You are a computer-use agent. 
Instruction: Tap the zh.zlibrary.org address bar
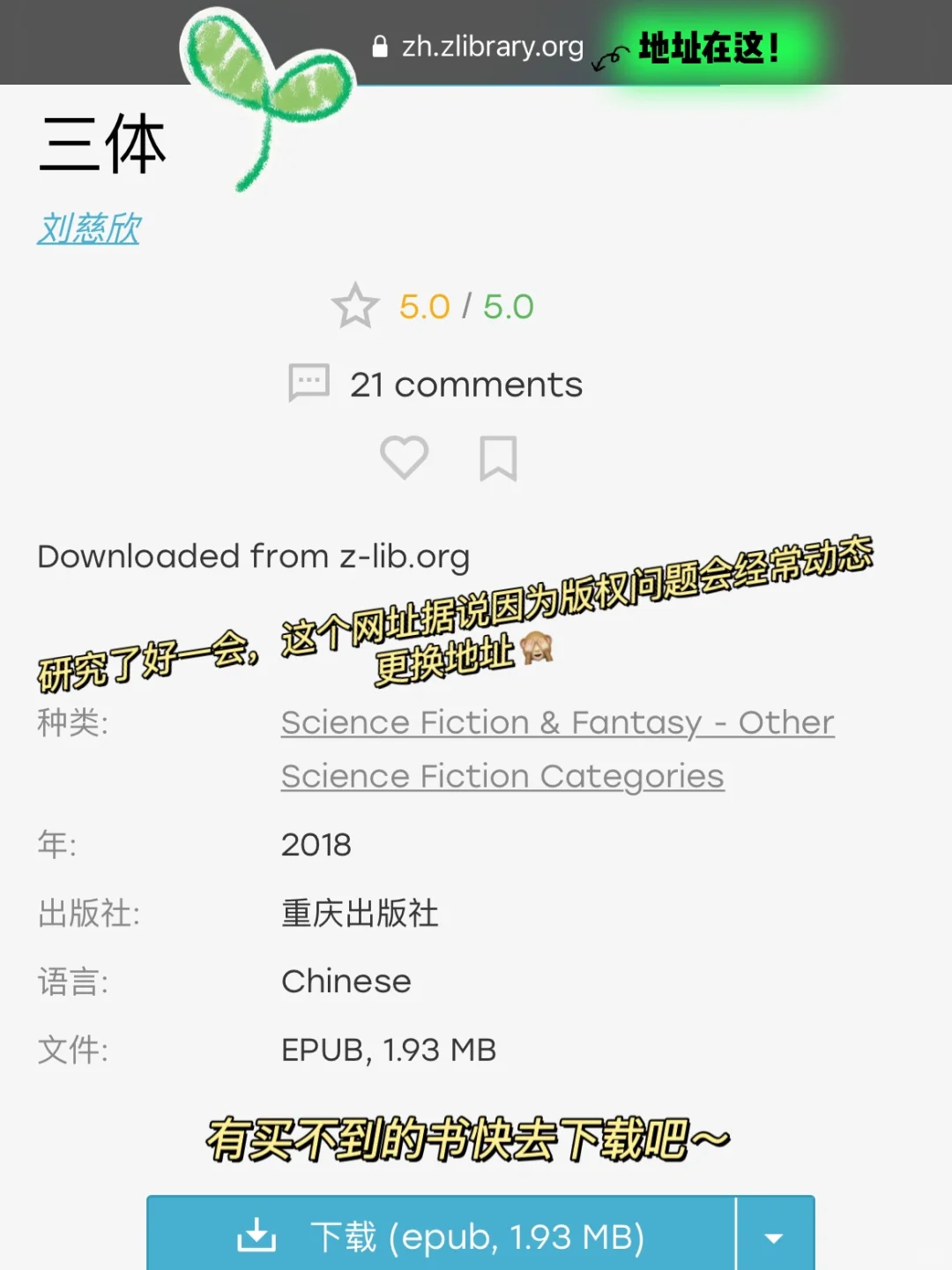point(492,46)
